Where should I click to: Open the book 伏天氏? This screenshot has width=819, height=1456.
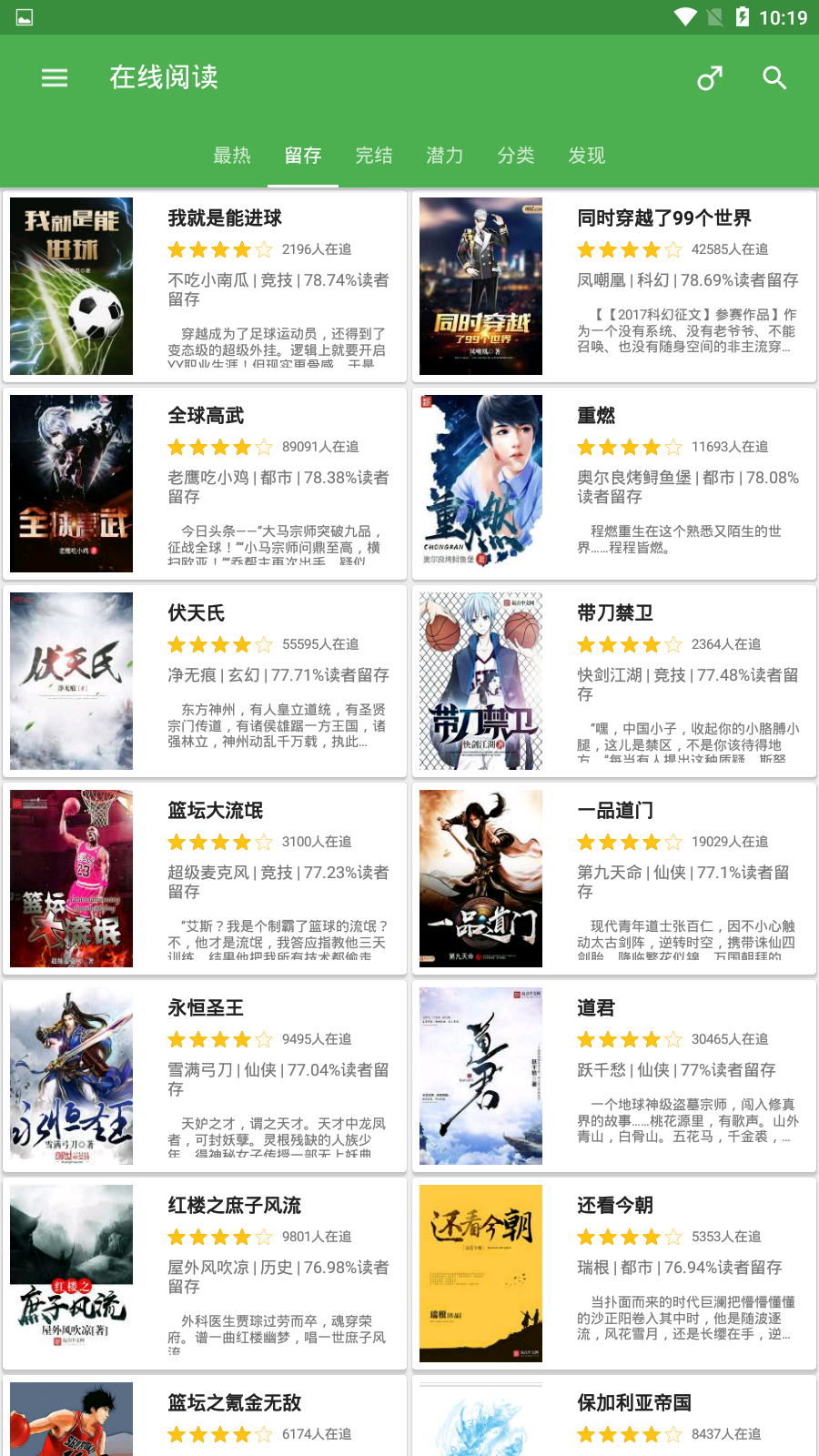(205, 681)
